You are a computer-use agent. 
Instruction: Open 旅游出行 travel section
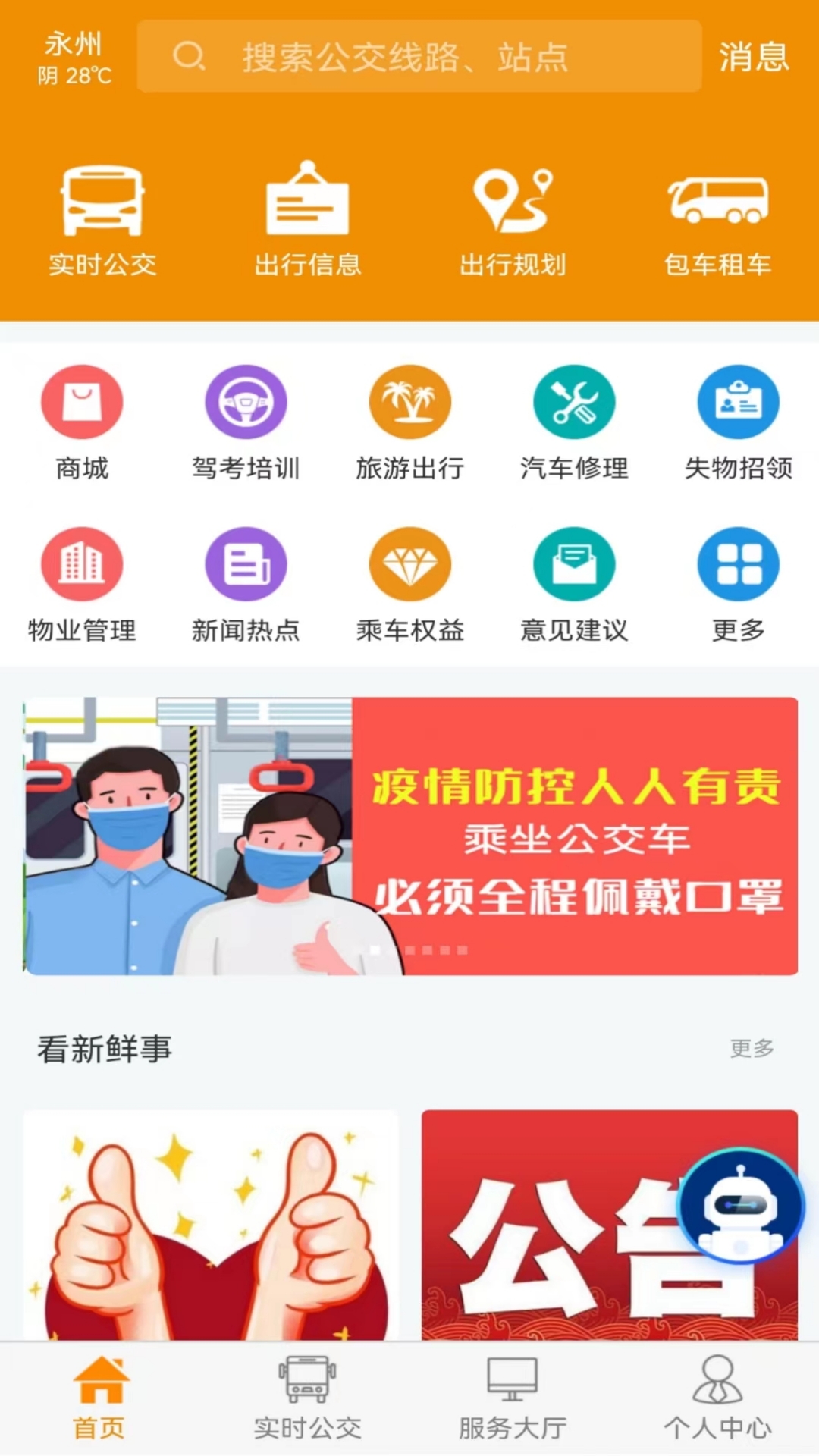point(409,422)
